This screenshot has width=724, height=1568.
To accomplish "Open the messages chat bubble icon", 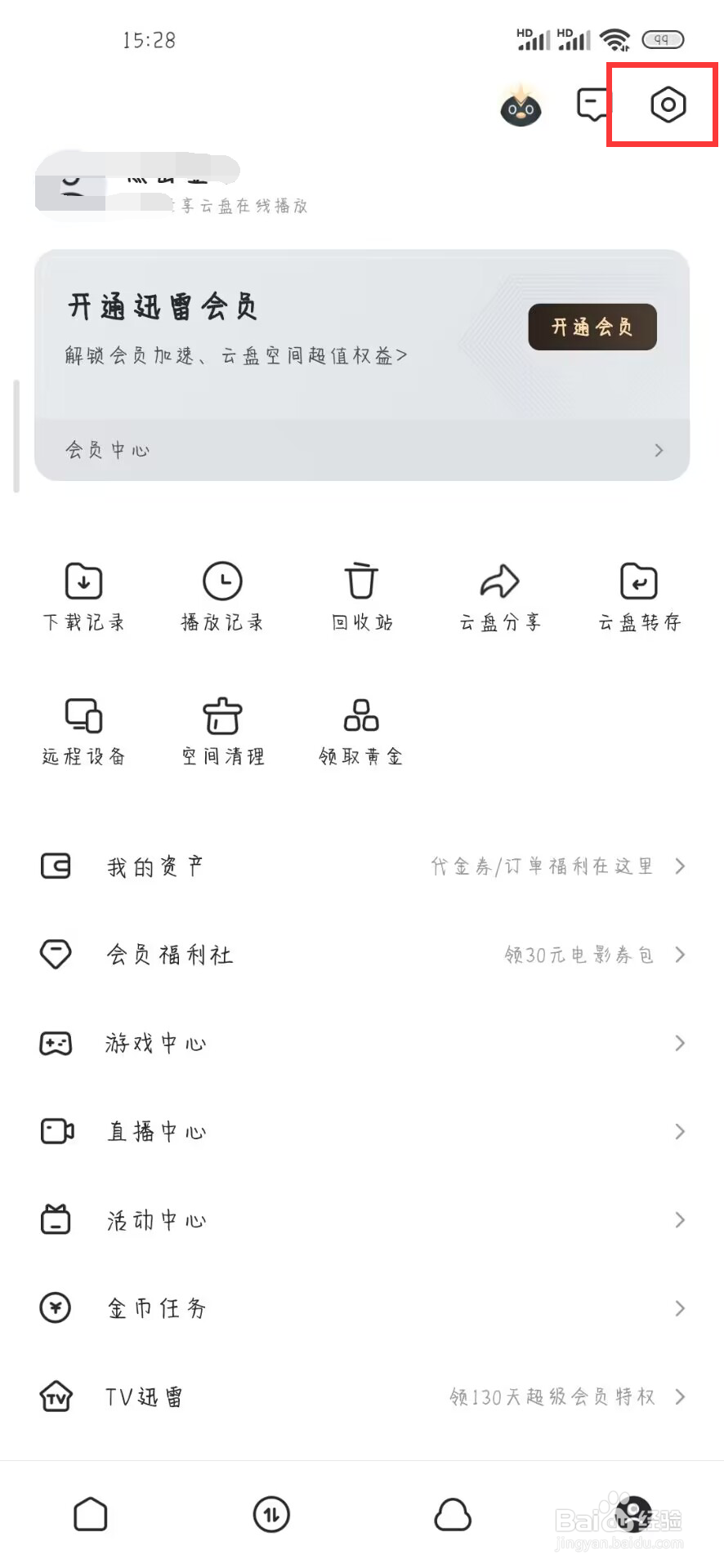I will pyautogui.click(x=593, y=105).
